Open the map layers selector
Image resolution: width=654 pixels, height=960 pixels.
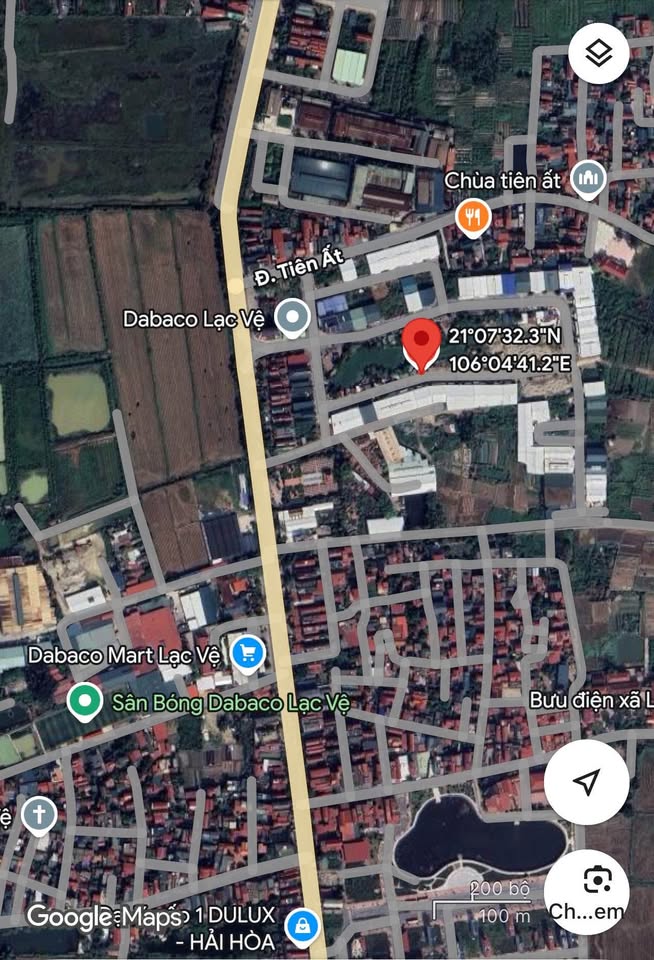(598, 54)
